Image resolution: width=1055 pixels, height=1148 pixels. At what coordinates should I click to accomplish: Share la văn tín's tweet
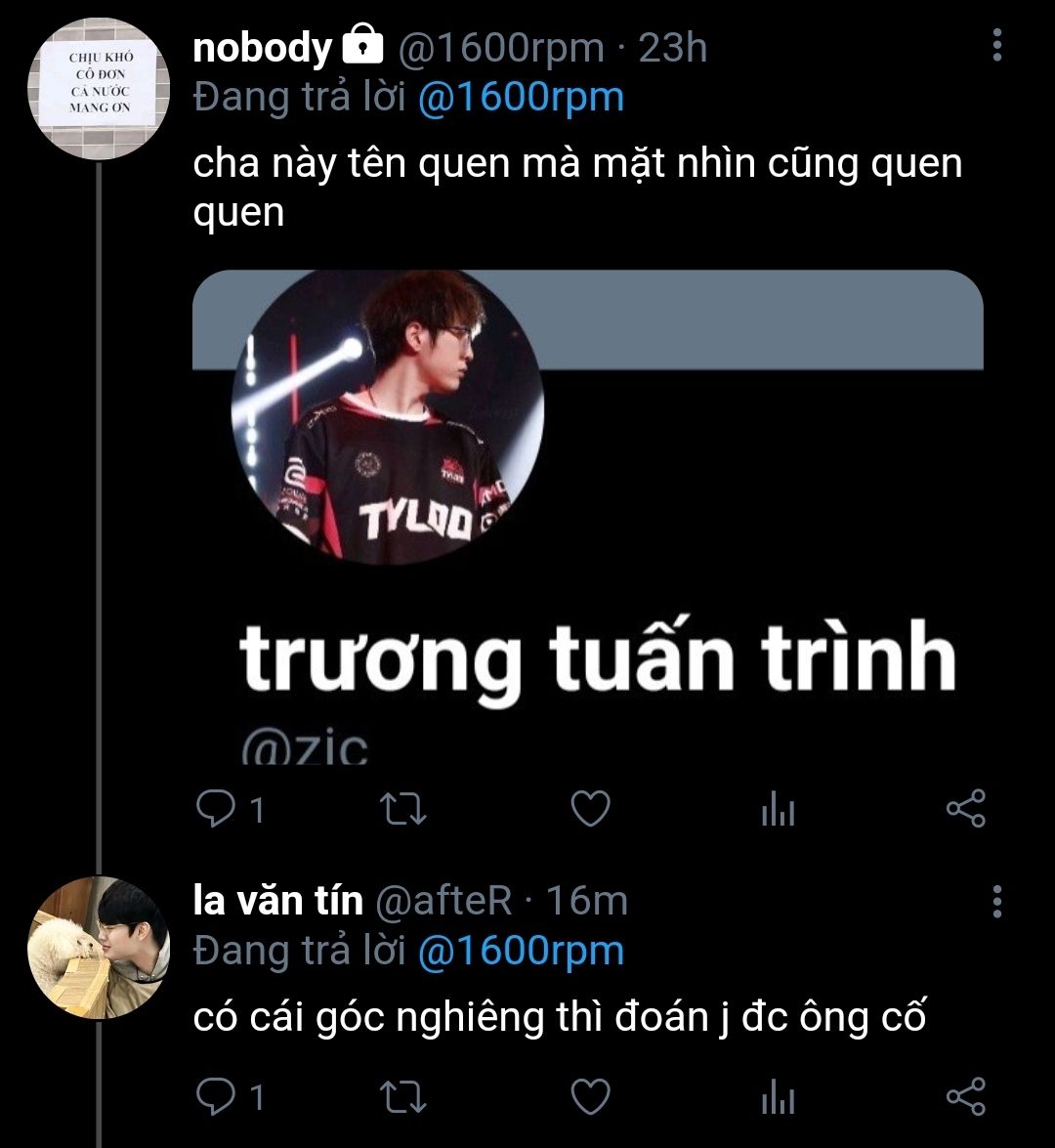click(966, 1097)
